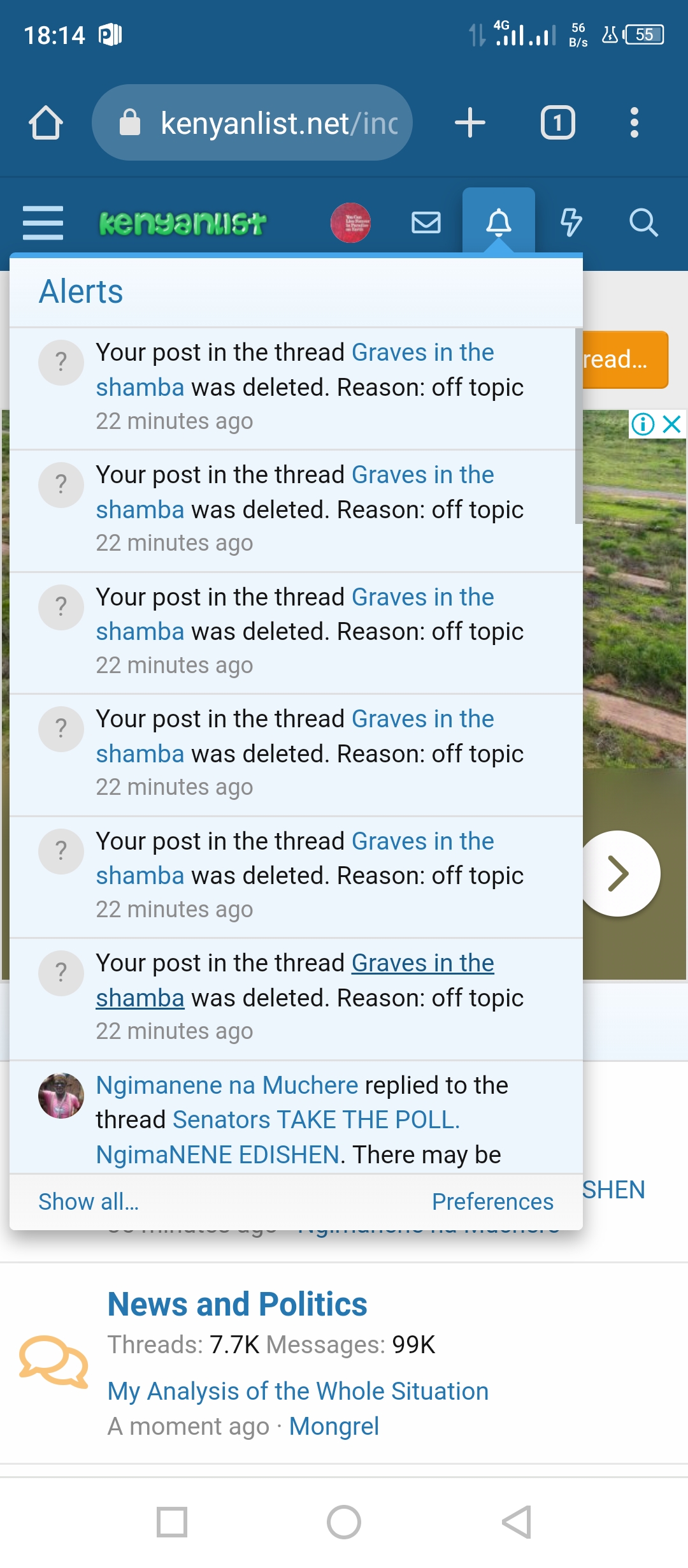
Task: Open Senators TAKE THE POLL thread
Action: click(x=316, y=1120)
